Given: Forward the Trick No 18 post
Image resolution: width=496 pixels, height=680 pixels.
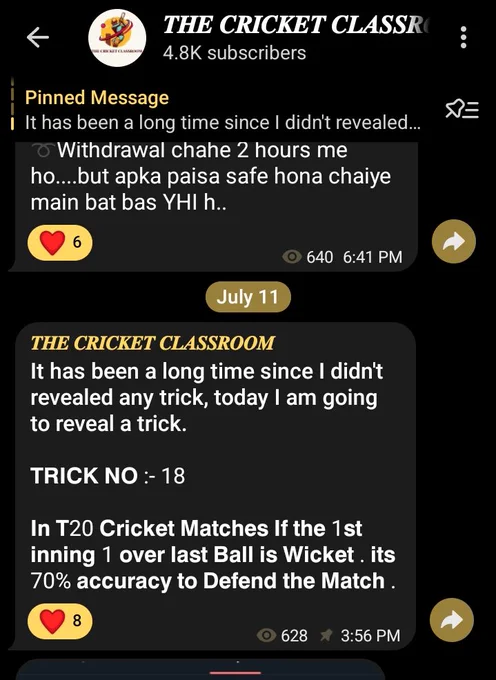Looking at the screenshot, I should (452, 620).
